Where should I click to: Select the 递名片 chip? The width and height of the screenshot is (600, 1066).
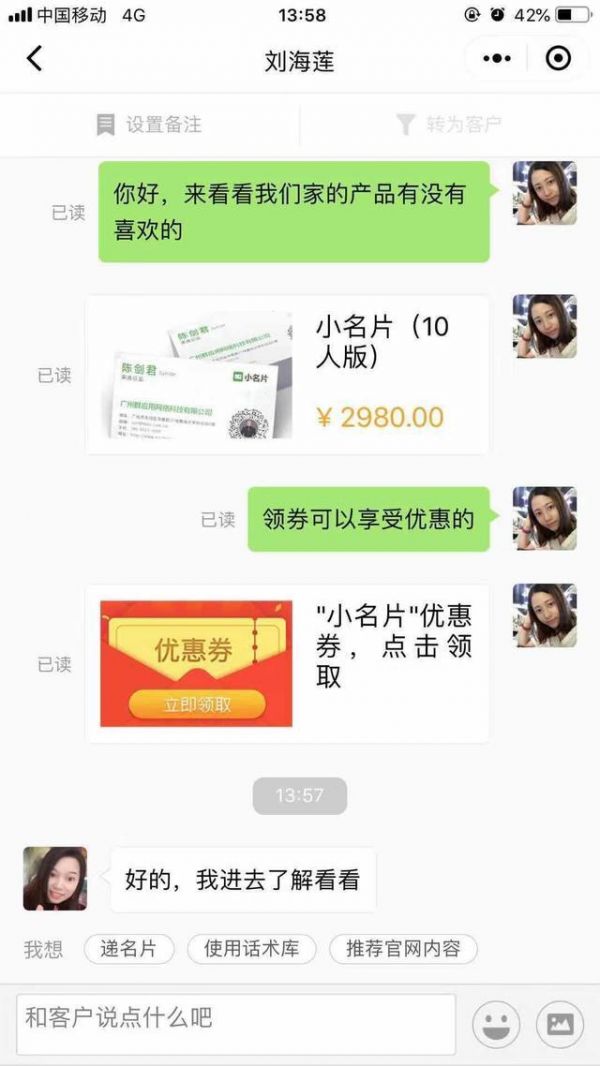tap(129, 949)
